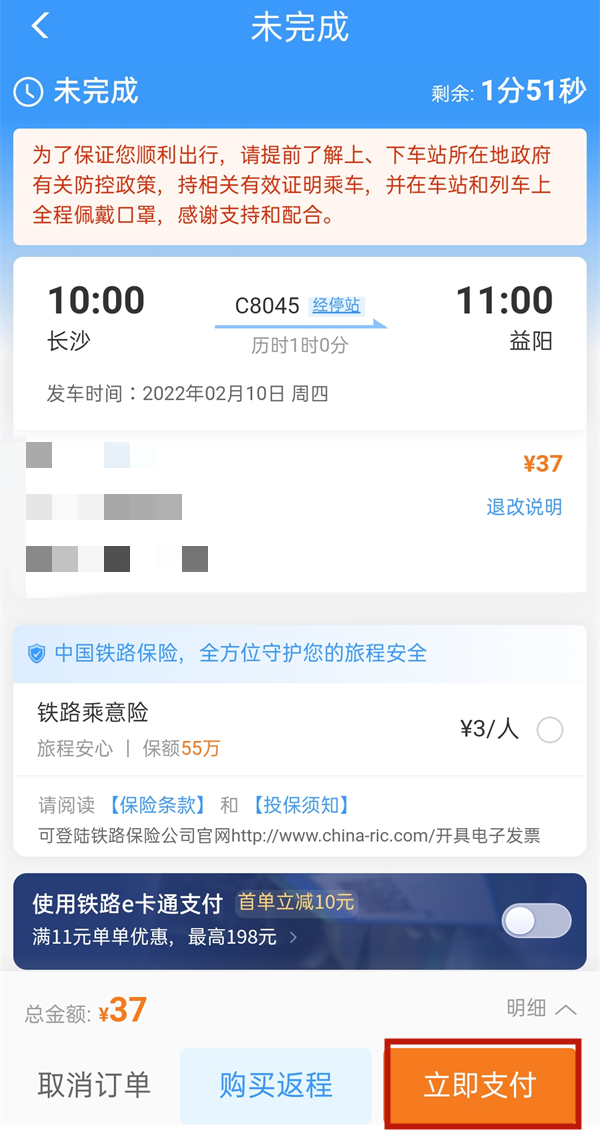The image size is (600, 1130).
Task: Tap 取消订单 to cancel order
Action: 94,1085
